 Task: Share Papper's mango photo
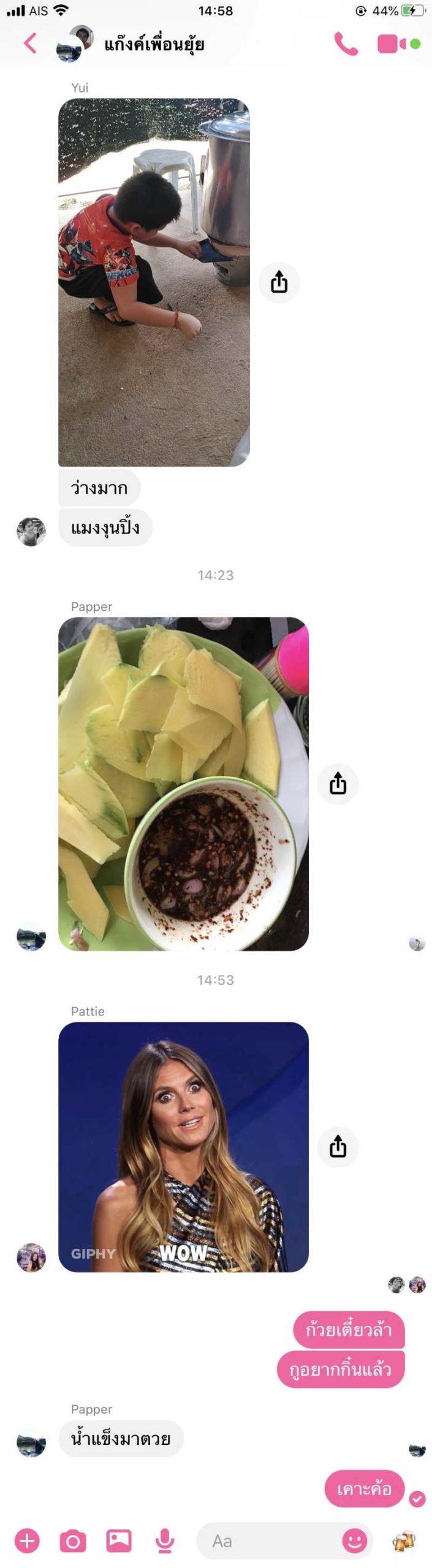338,783
